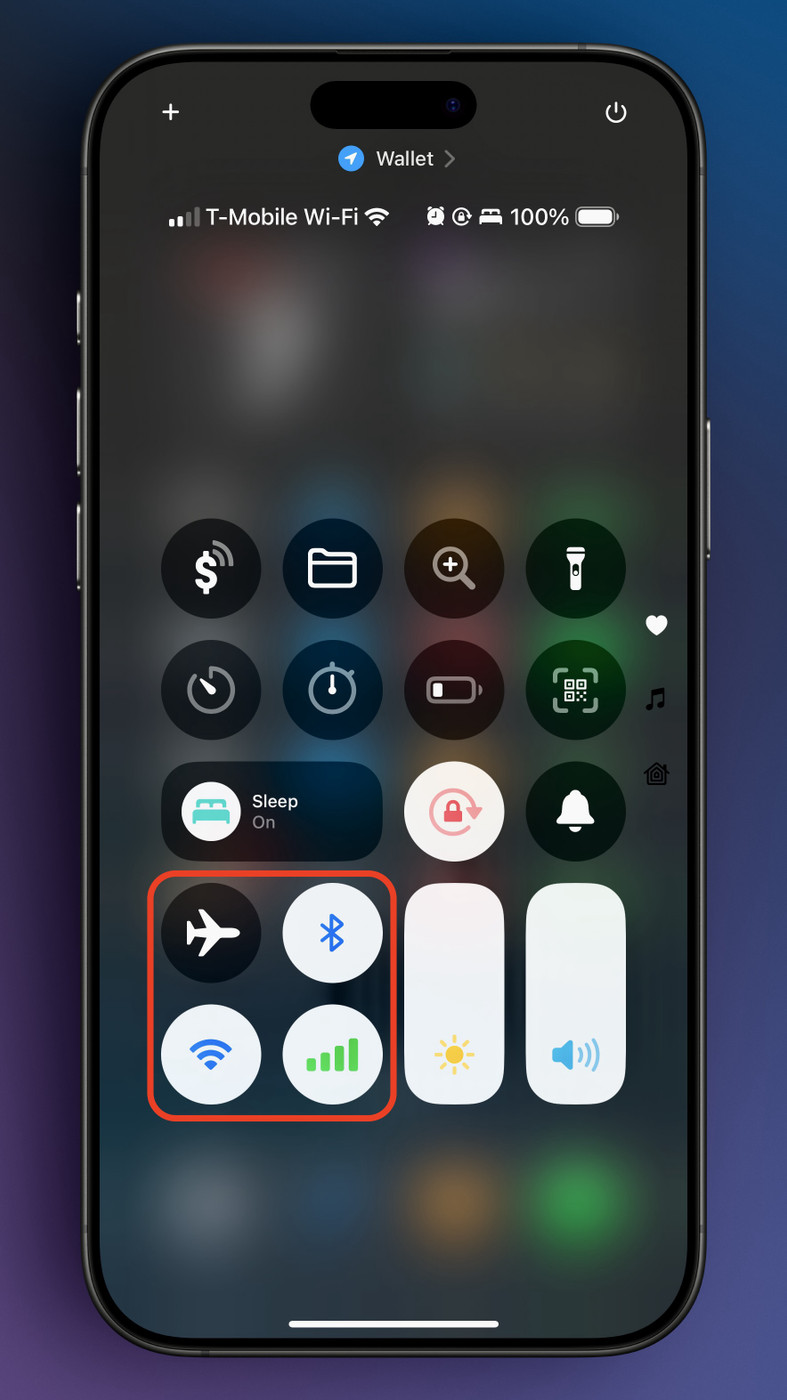Add a control with the plus button
This screenshot has width=787, height=1400.
(171, 112)
